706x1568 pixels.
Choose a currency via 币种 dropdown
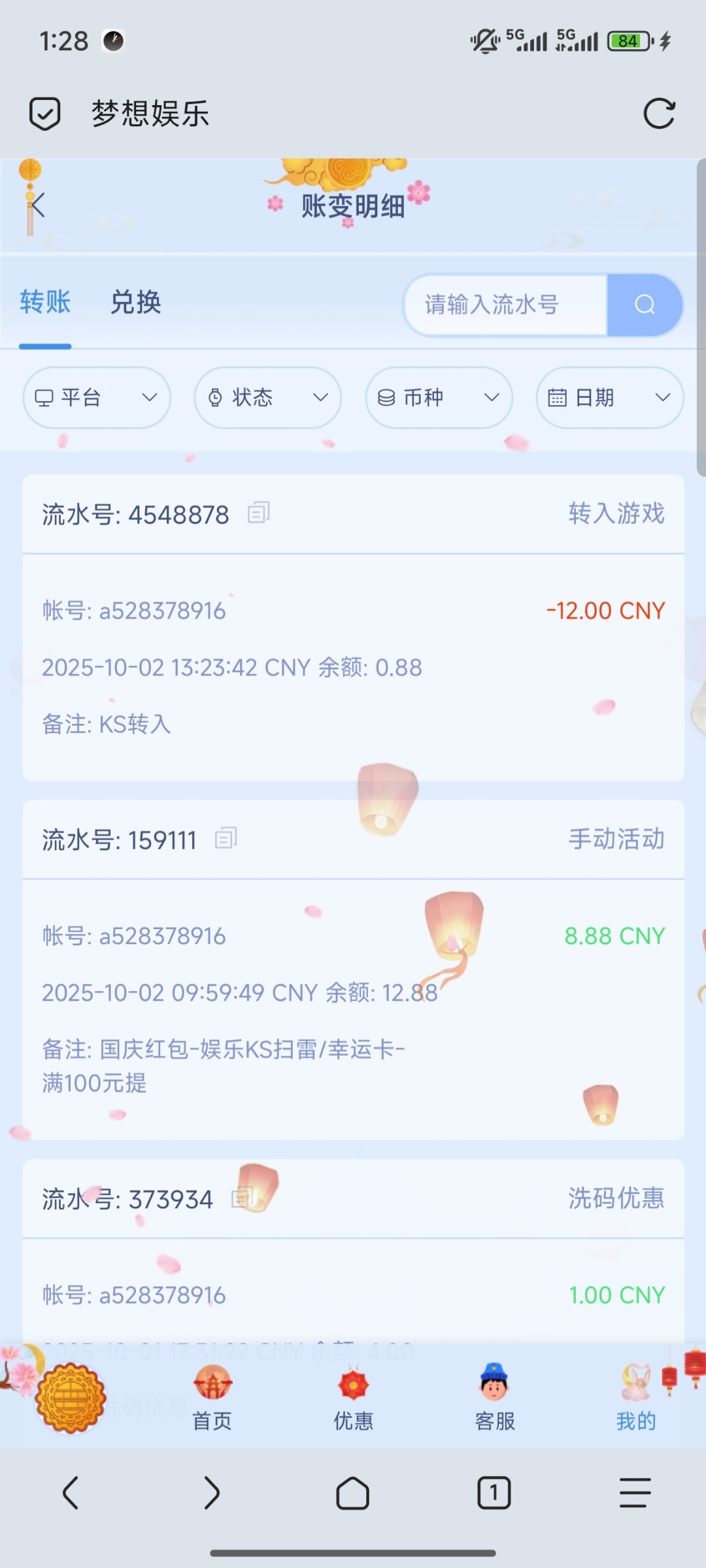click(x=439, y=397)
